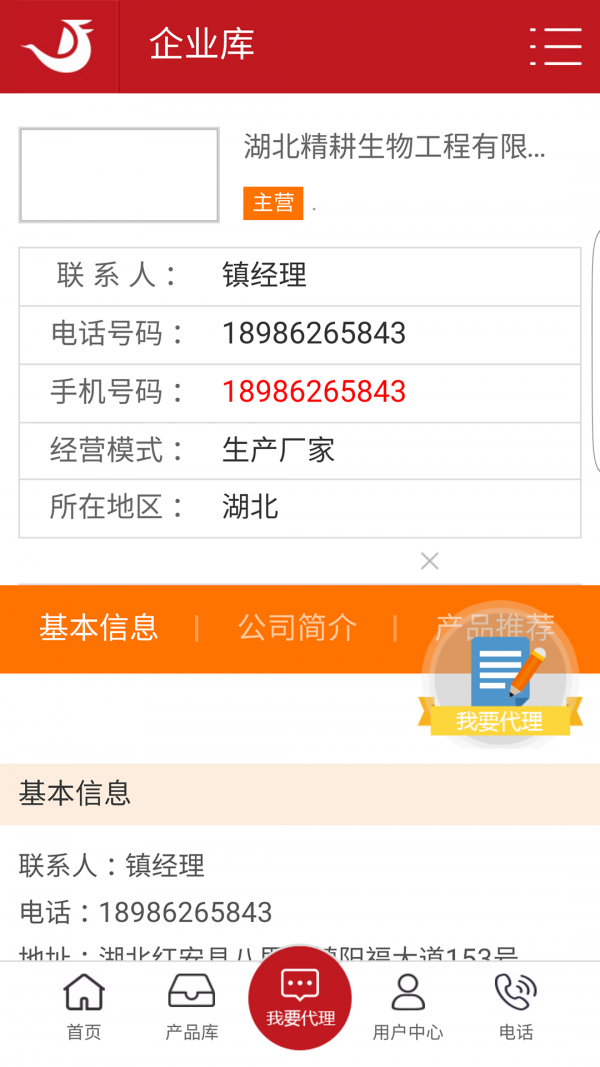Switch to 公司简介 tab

point(297,627)
